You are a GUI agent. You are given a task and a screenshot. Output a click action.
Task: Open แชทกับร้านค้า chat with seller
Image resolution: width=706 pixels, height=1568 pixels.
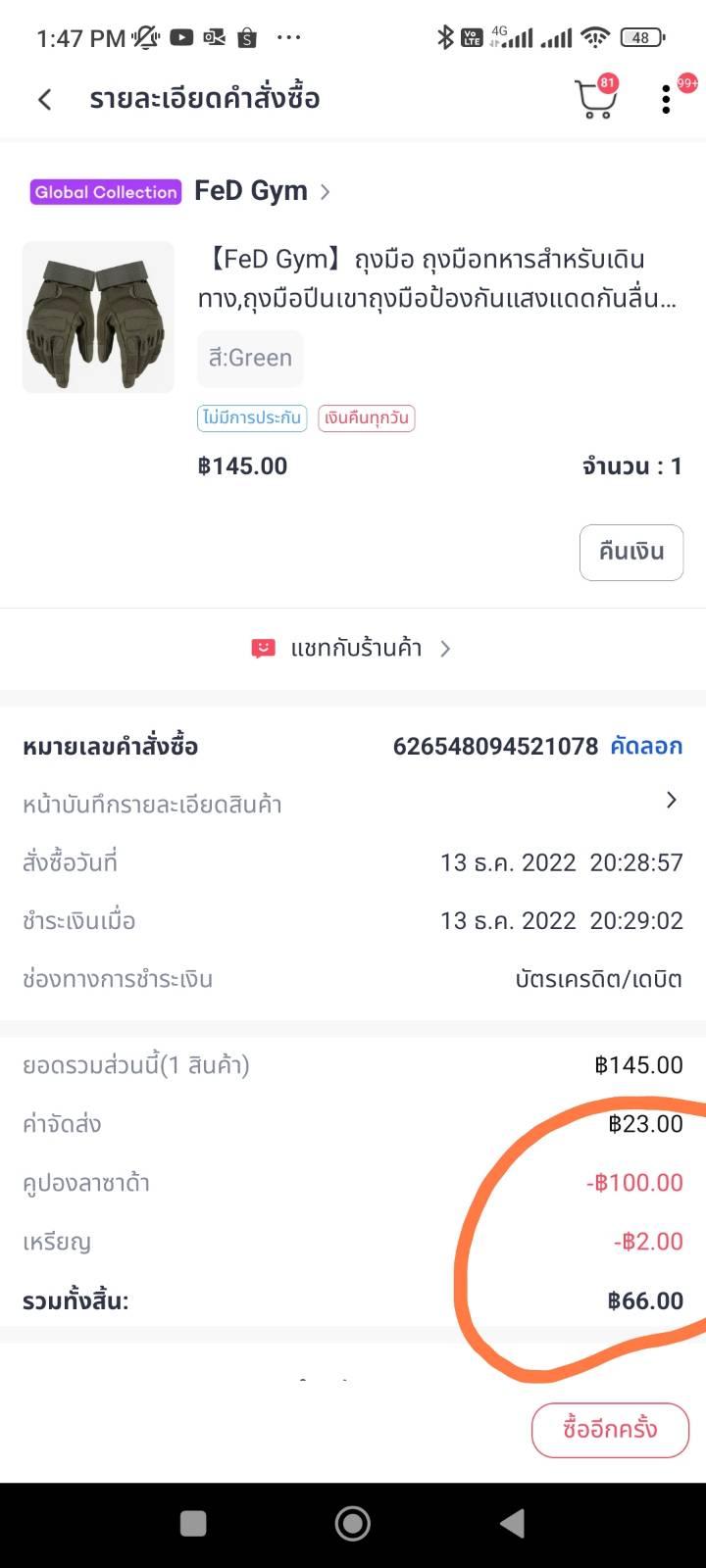352,648
